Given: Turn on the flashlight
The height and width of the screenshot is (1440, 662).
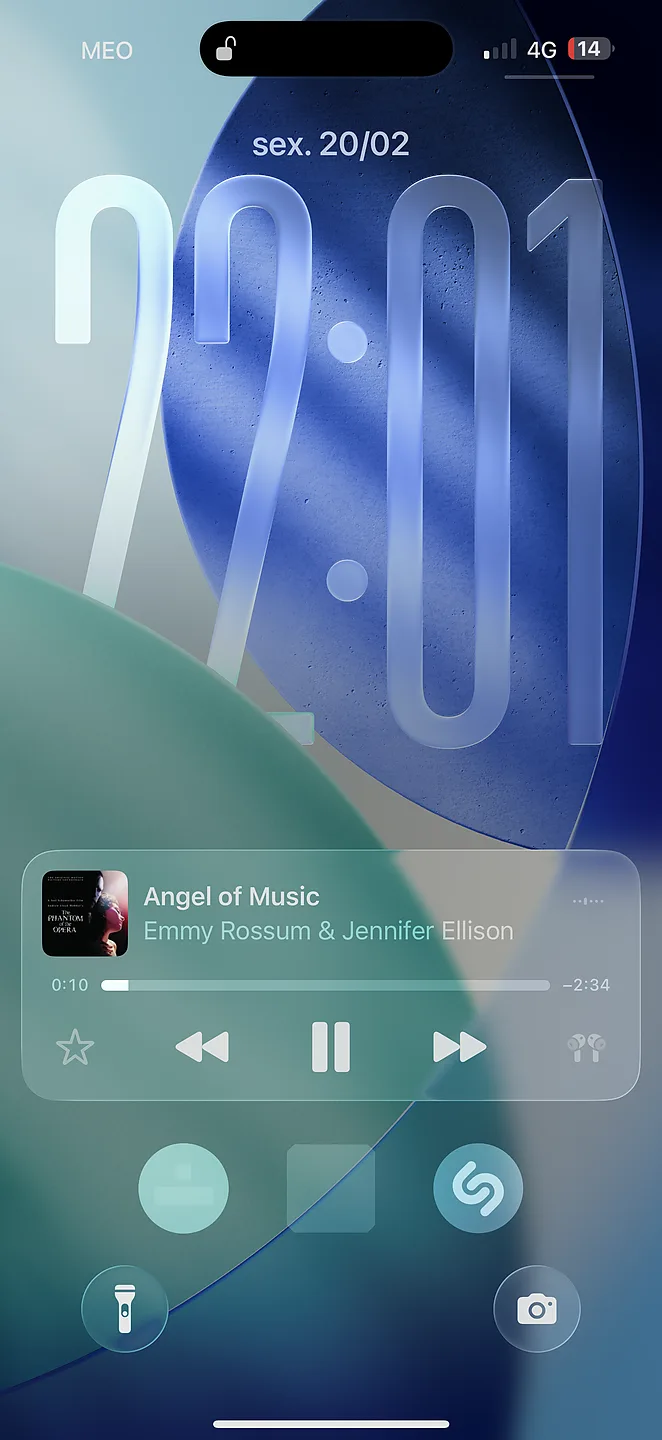Looking at the screenshot, I should pyautogui.click(x=125, y=1309).
